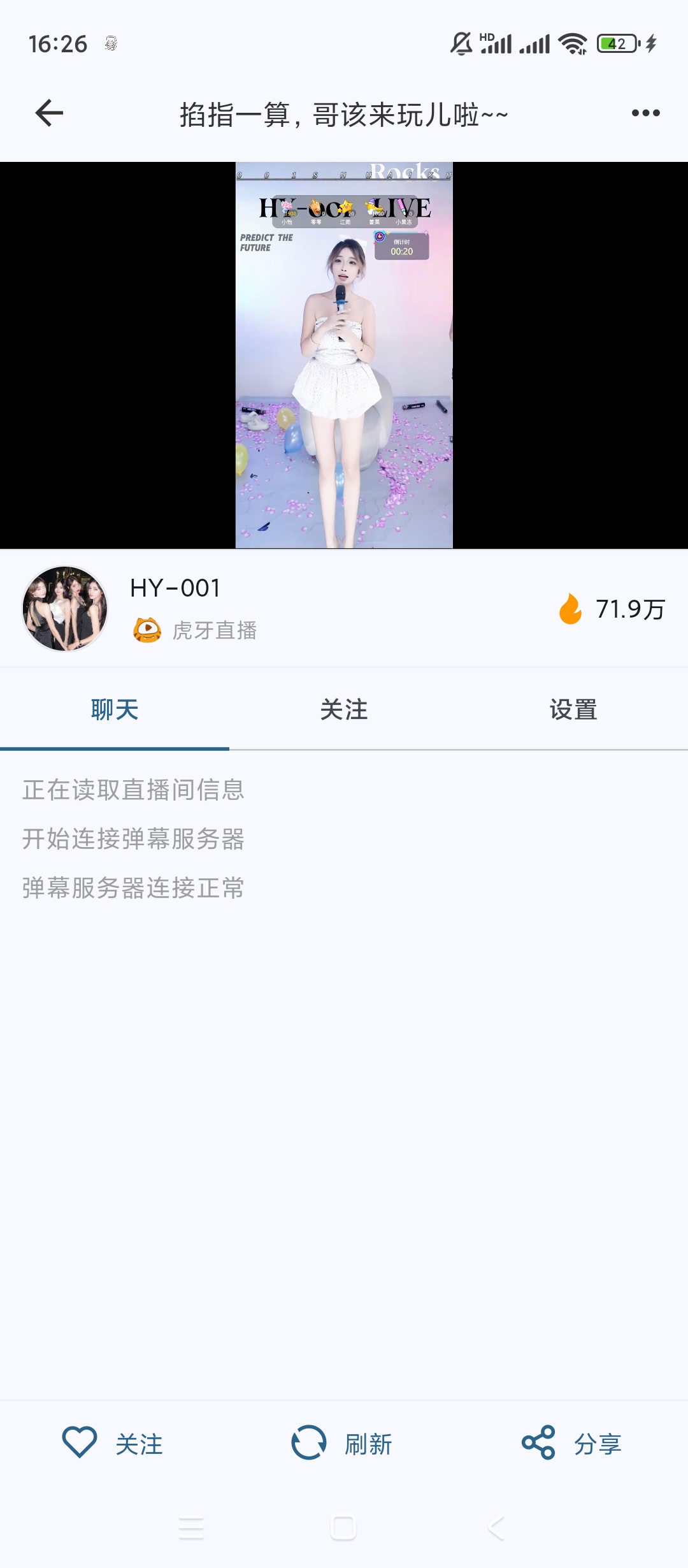Switch to the 关注 tab
Viewport: 688px width, 1568px height.
[344, 709]
